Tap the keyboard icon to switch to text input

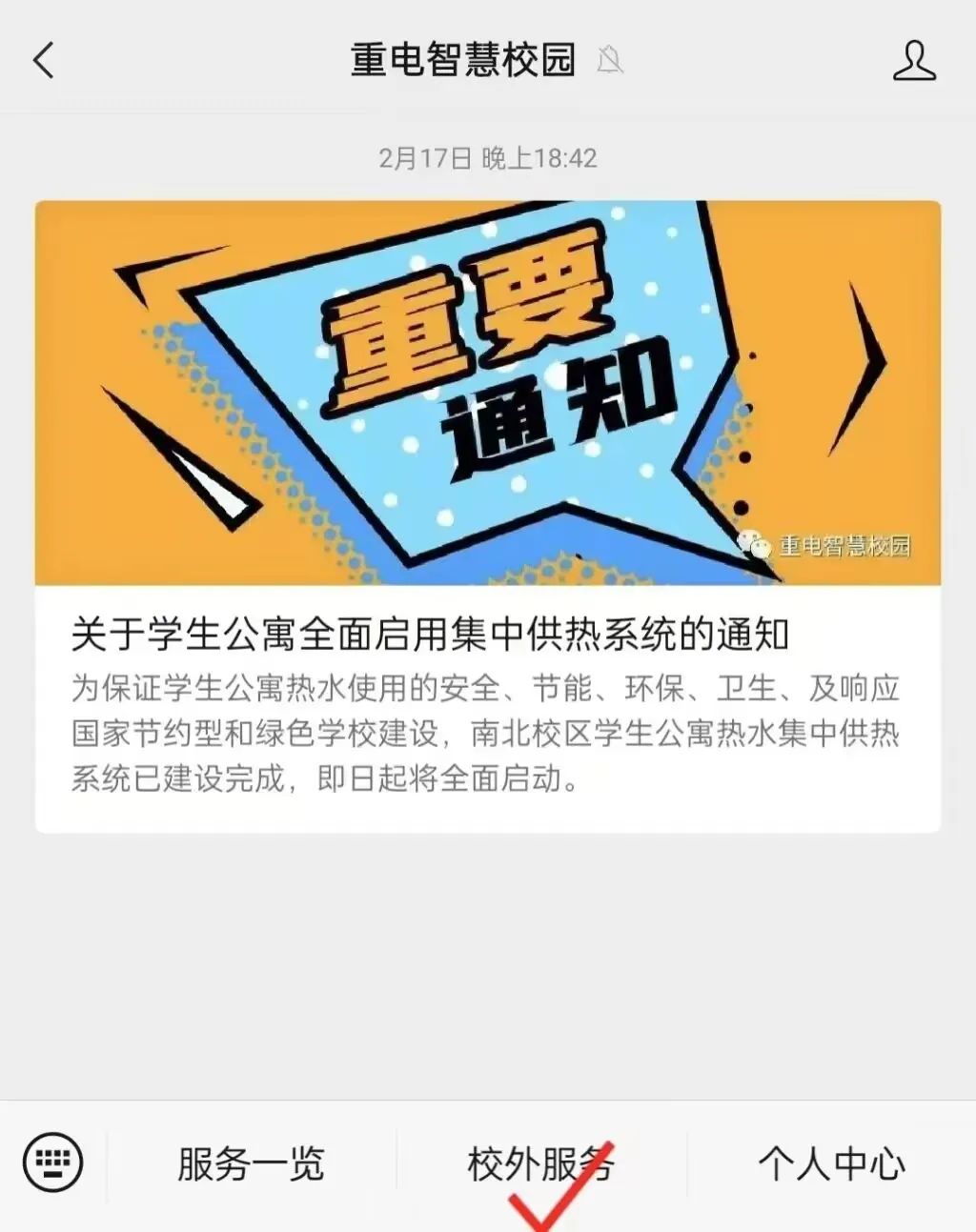coord(52,1162)
